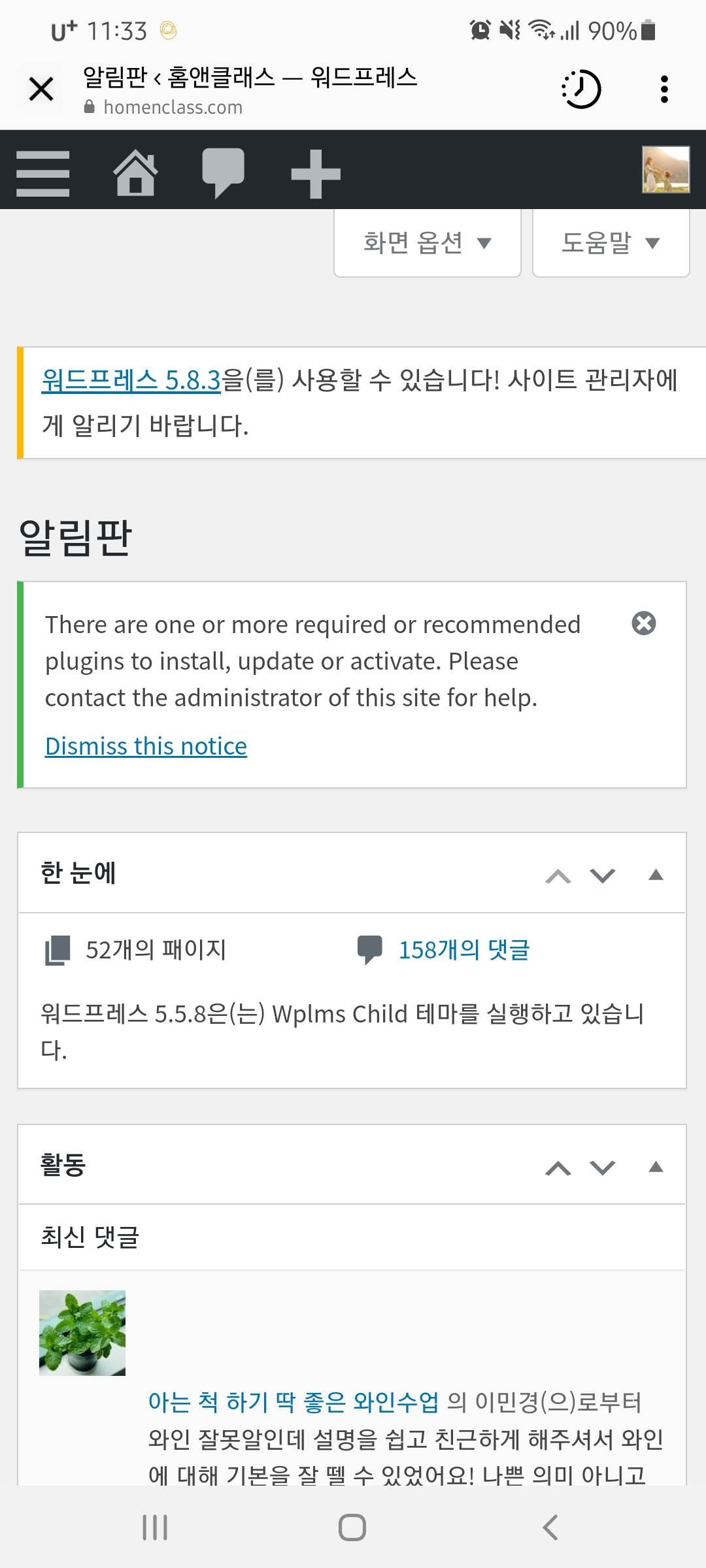Open the profile avatar in admin bar

[666, 170]
